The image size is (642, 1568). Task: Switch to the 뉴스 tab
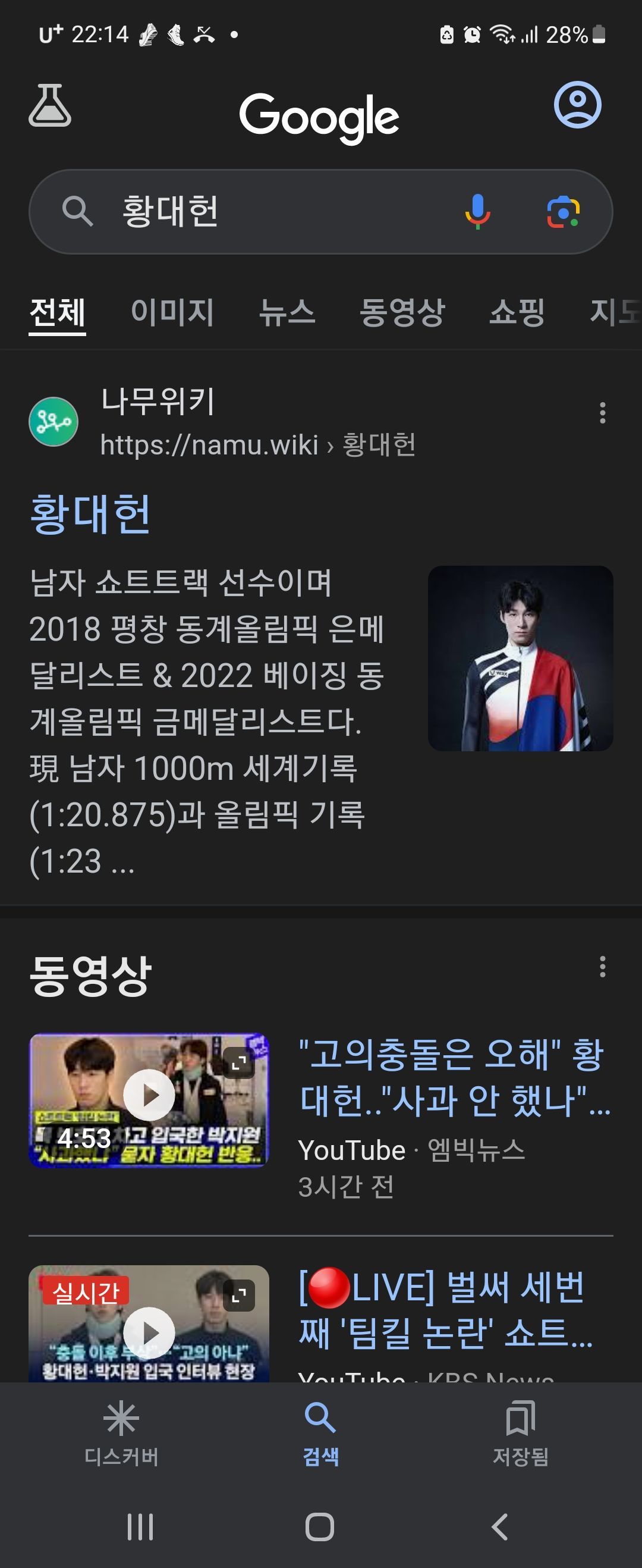(x=287, y=312)
